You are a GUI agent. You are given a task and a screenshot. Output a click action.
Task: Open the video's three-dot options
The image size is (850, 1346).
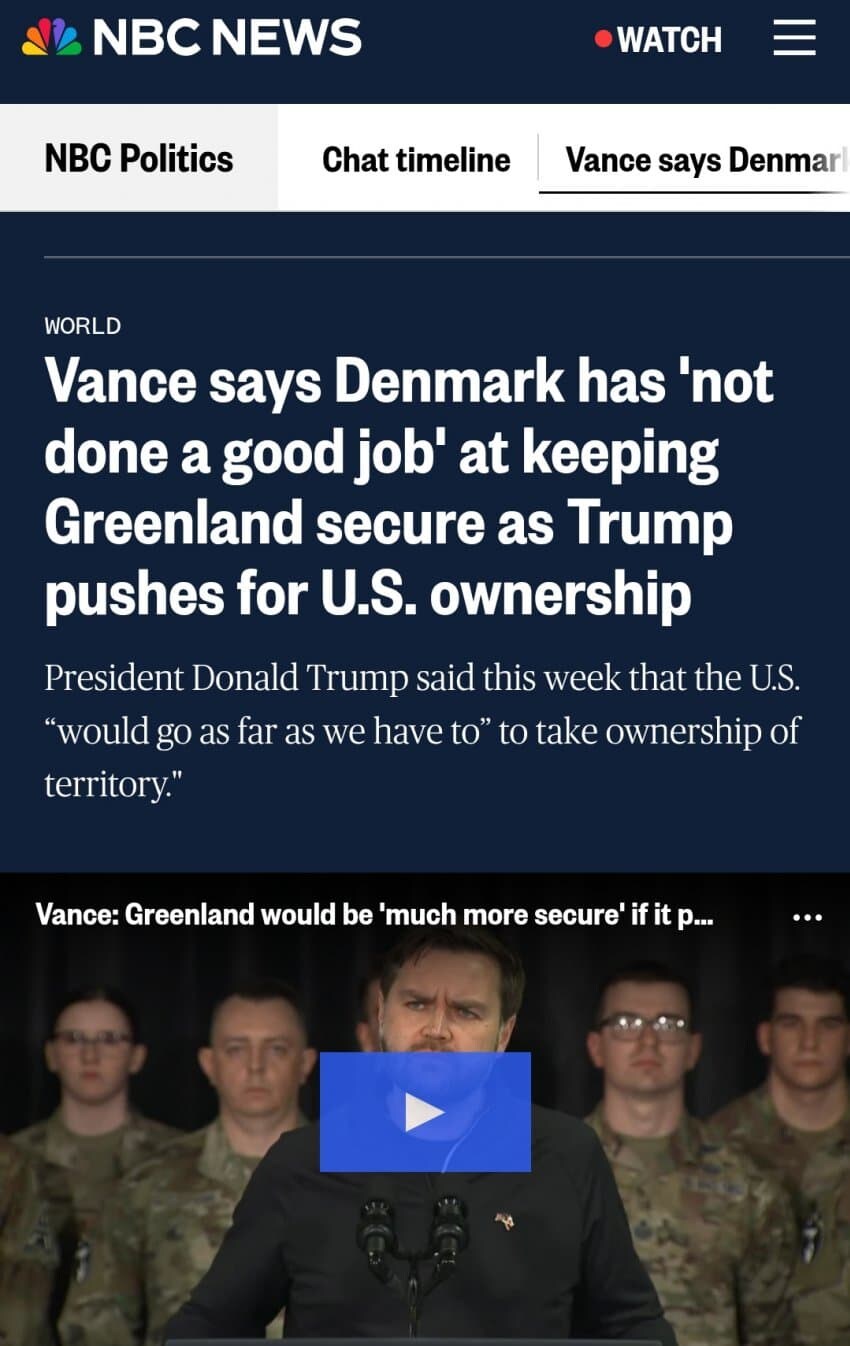pyautogui.click(x=806, y=917)
